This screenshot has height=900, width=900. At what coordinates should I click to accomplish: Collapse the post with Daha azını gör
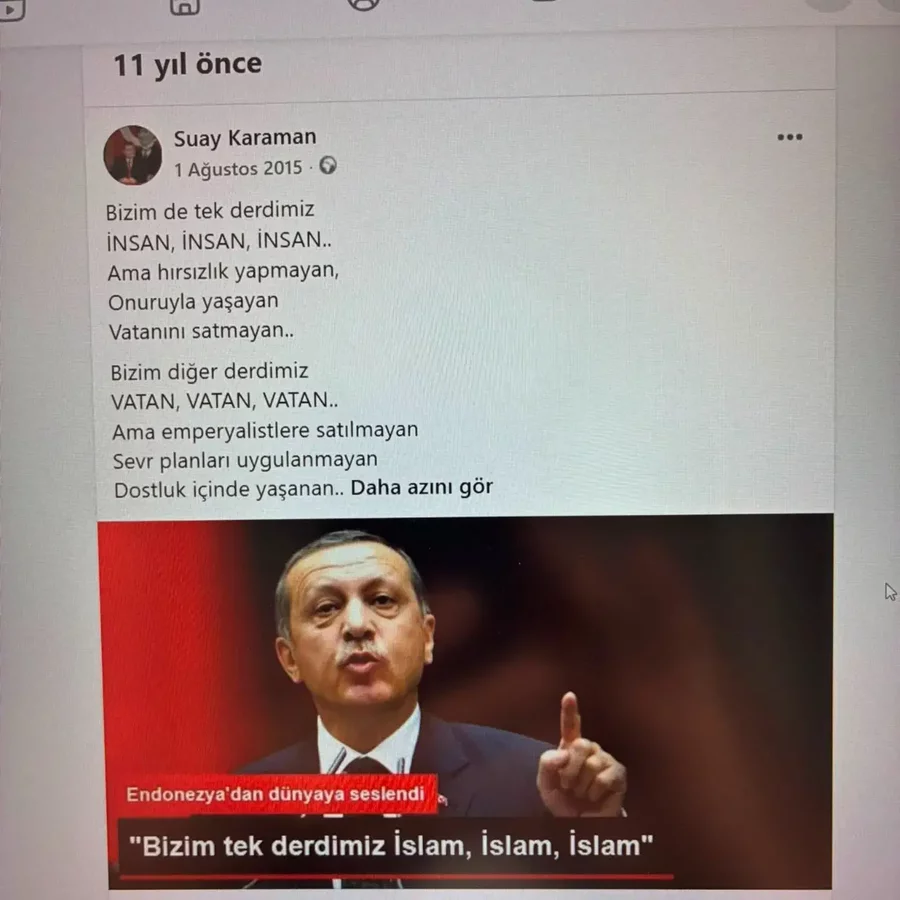click(x=421, y=487)
